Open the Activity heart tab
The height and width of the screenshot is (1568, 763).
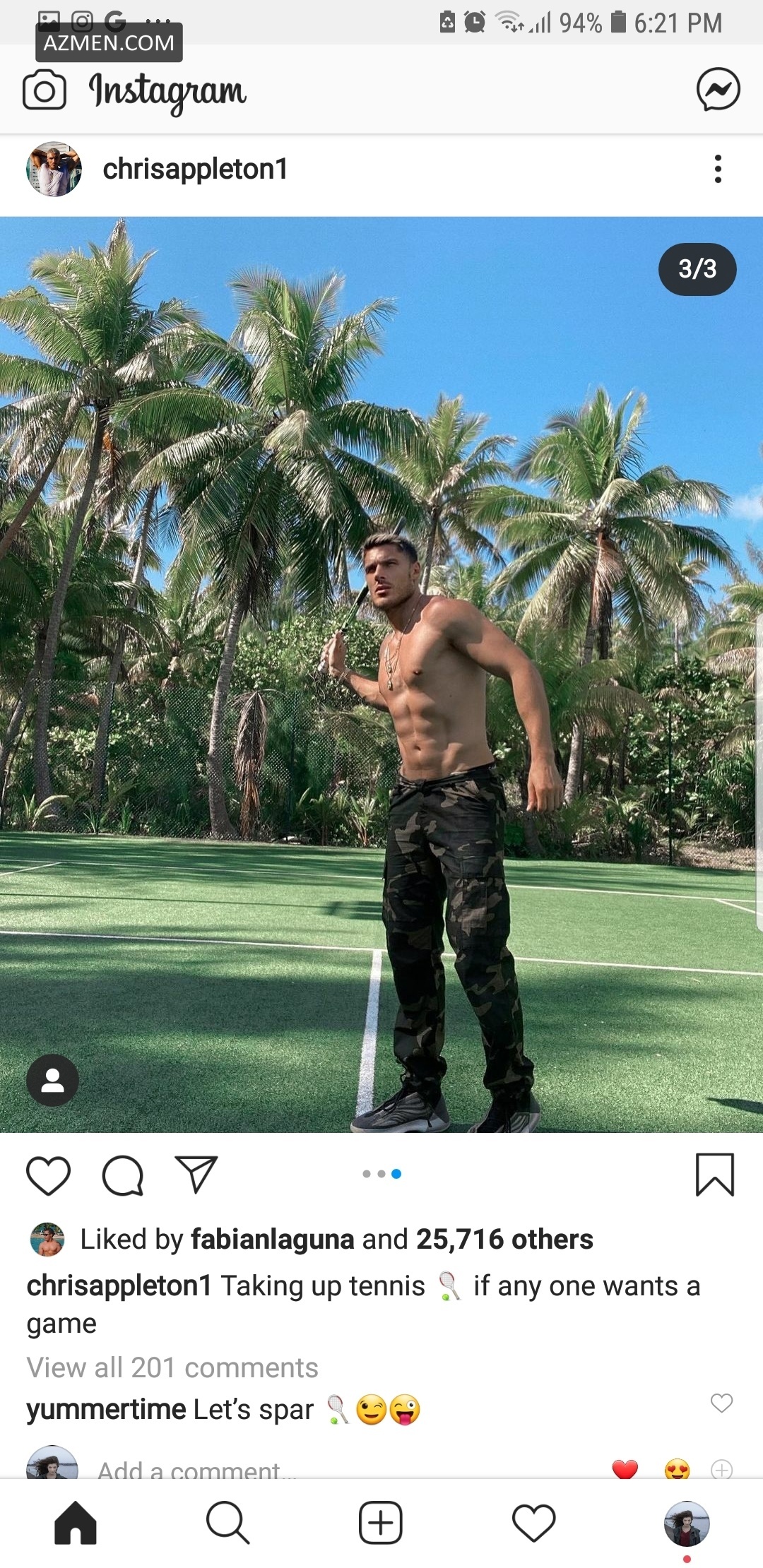coord(534,1523)
